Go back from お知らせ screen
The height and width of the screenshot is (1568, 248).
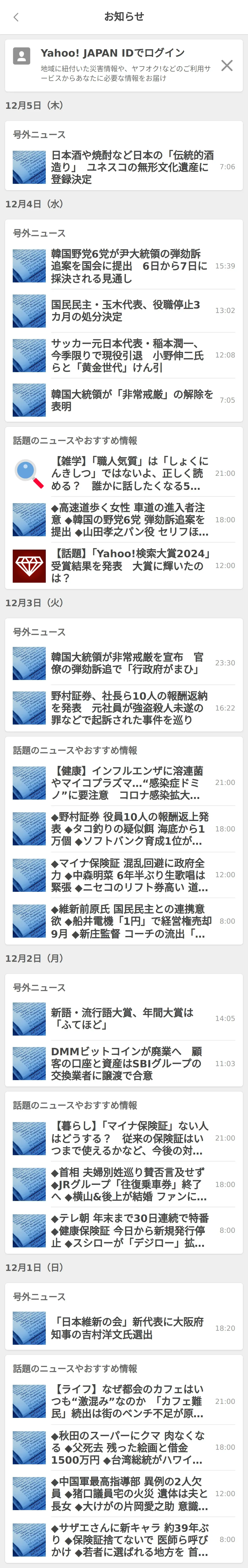pyautogui.click(x=16, y=17)
